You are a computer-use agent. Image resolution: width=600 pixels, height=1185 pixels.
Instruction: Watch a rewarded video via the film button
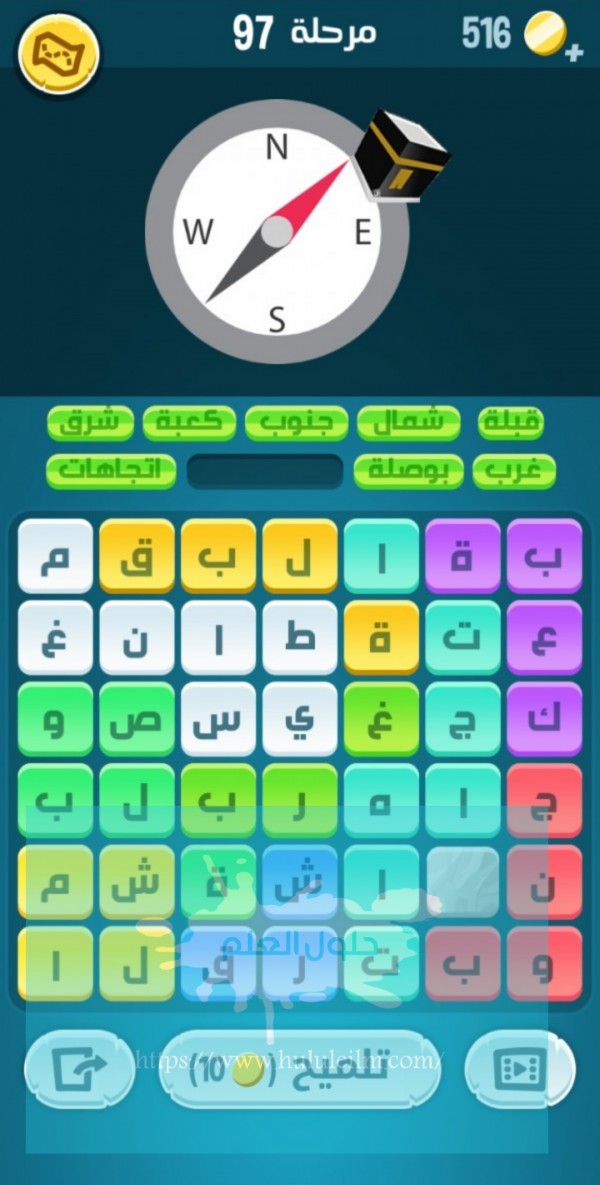519,1069
